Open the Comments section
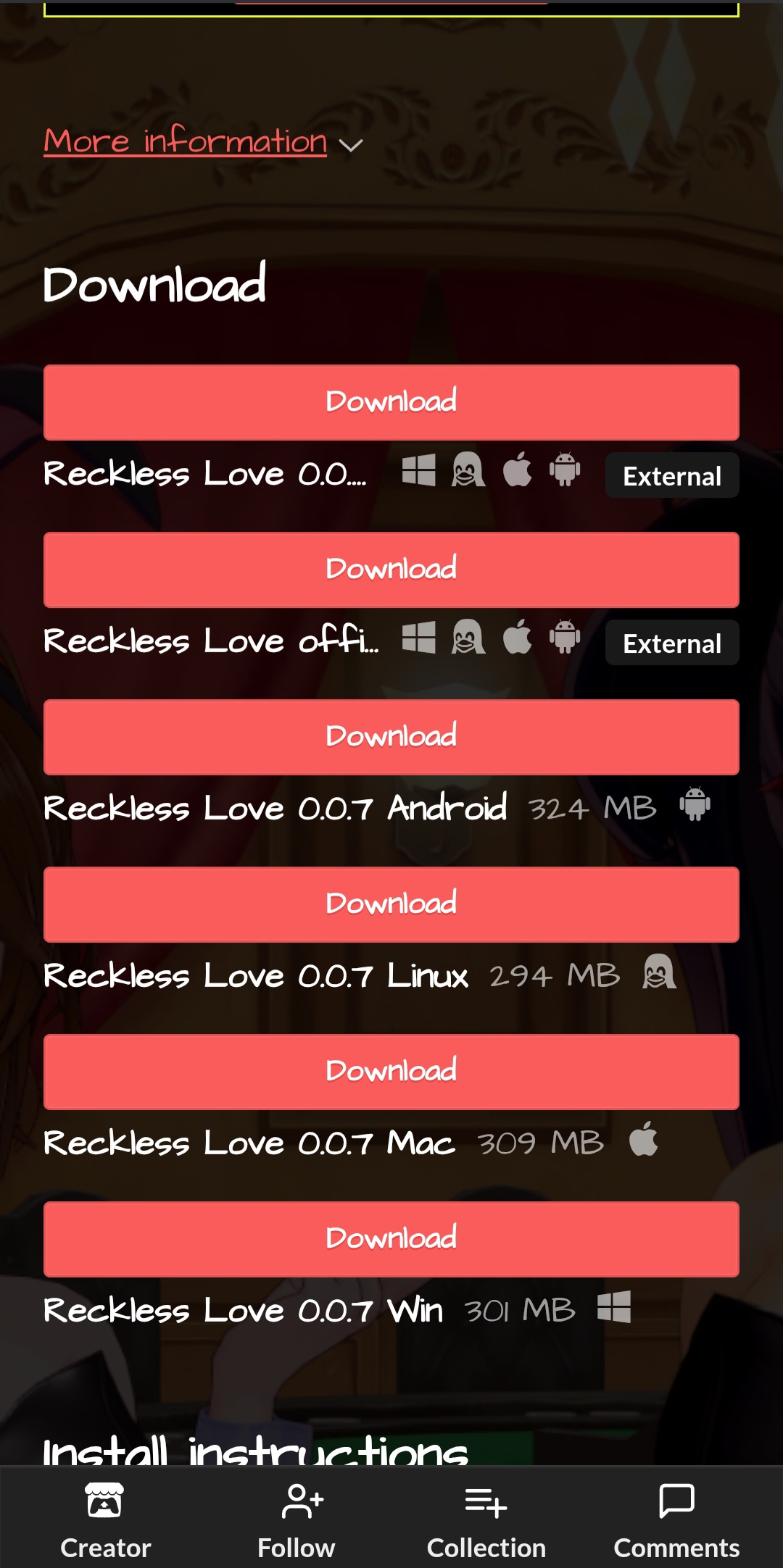 click(676, 1519)
